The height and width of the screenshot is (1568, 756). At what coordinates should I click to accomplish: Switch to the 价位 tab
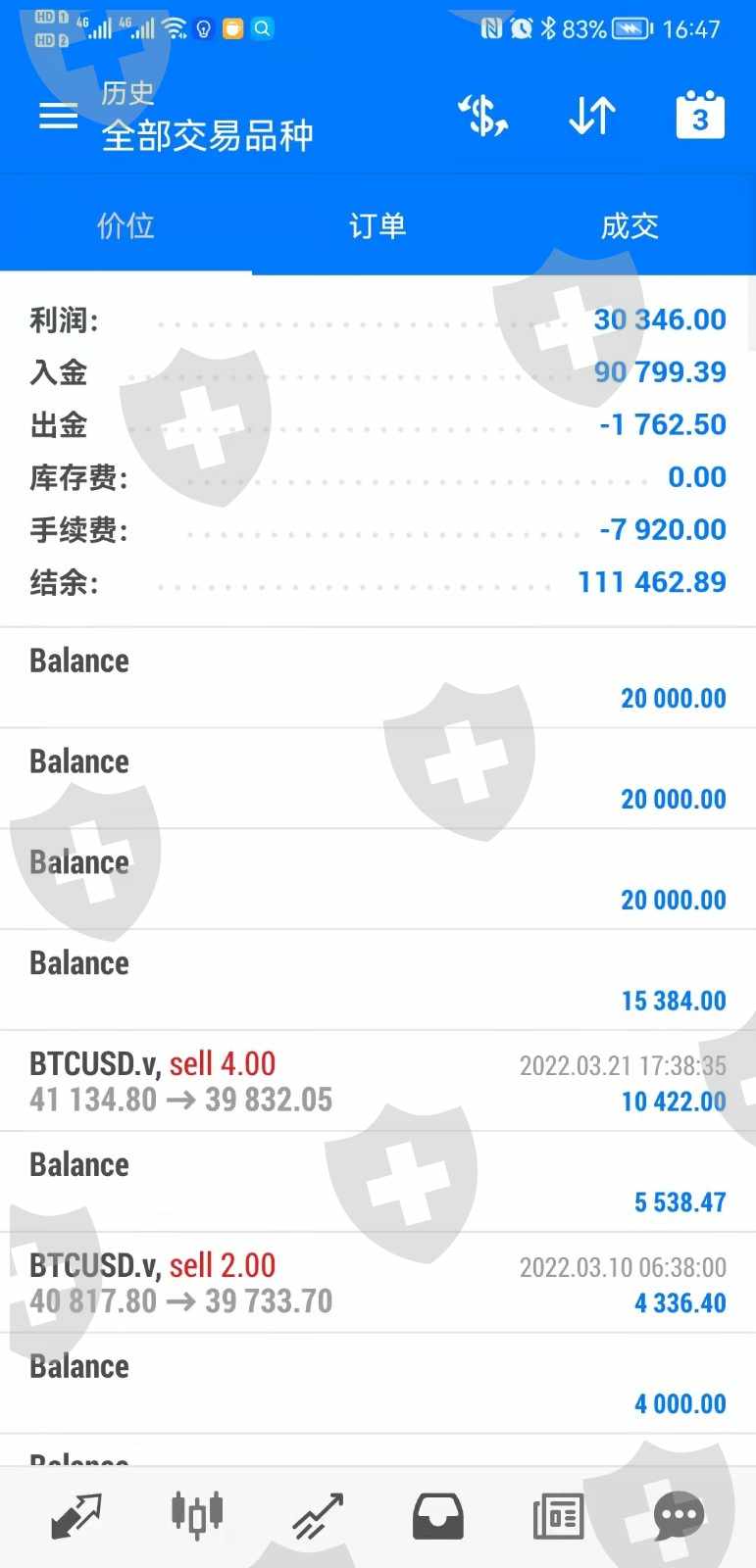pos(126,226)
